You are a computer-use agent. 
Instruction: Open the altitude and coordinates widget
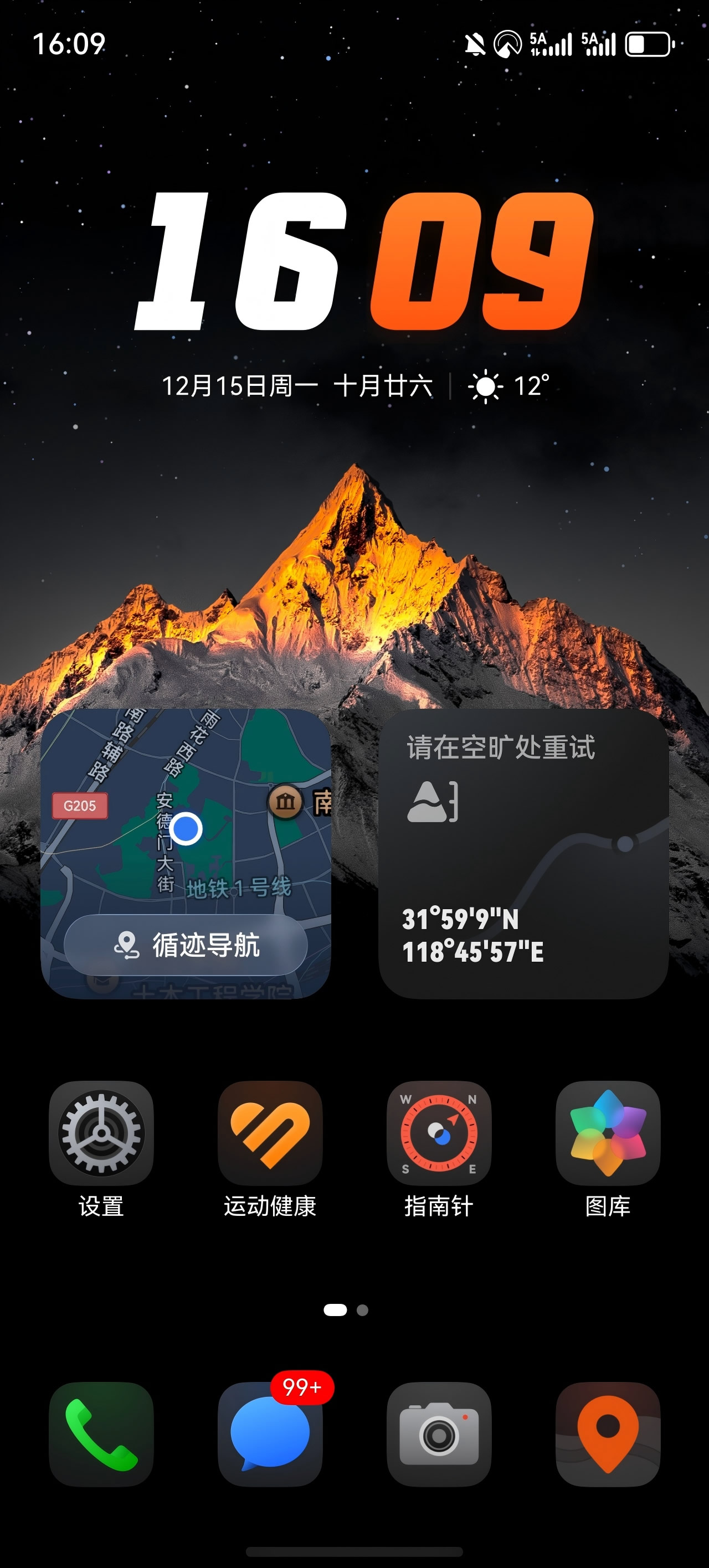[x=523, y=853]
